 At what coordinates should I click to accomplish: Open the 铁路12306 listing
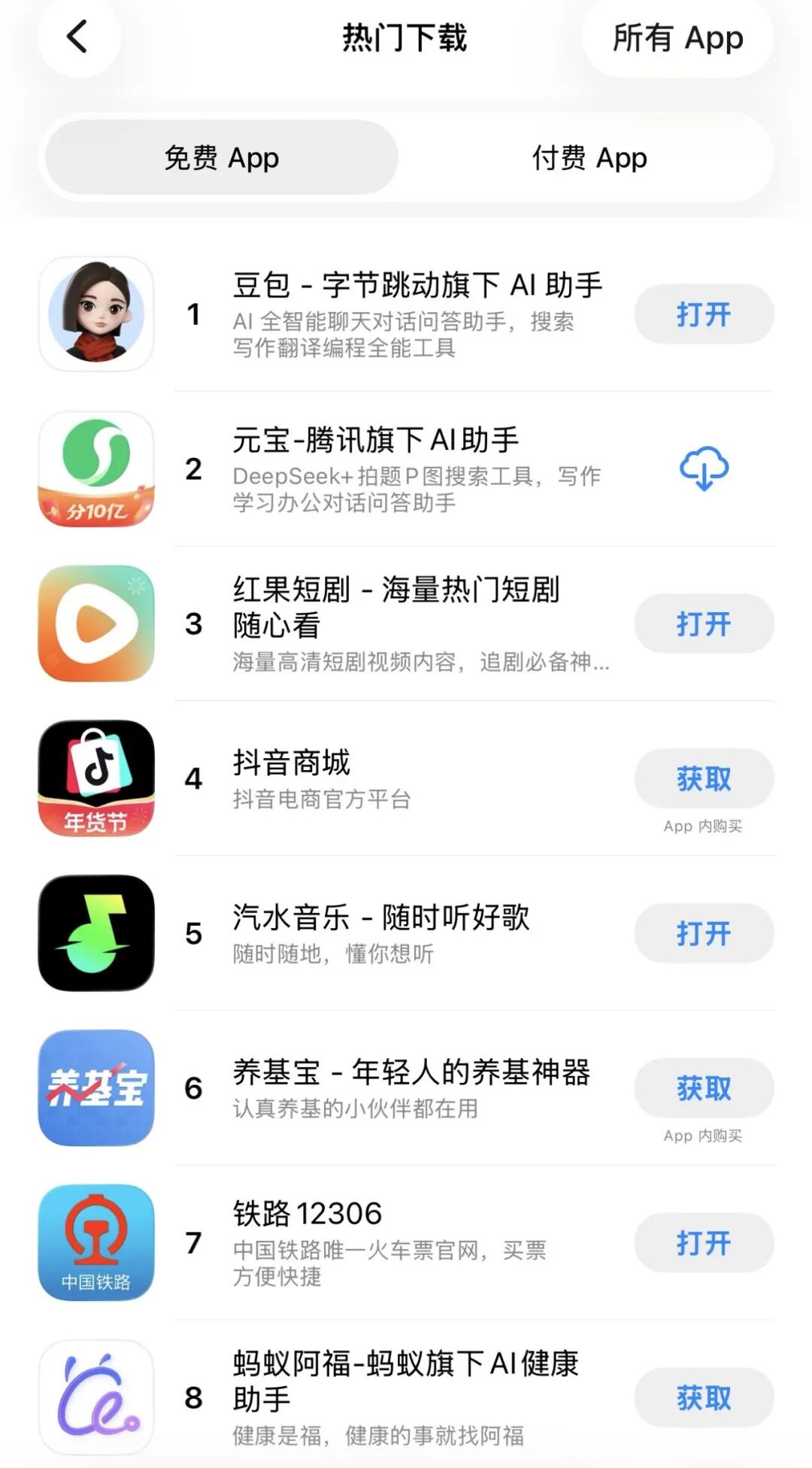click(308, 1215)
